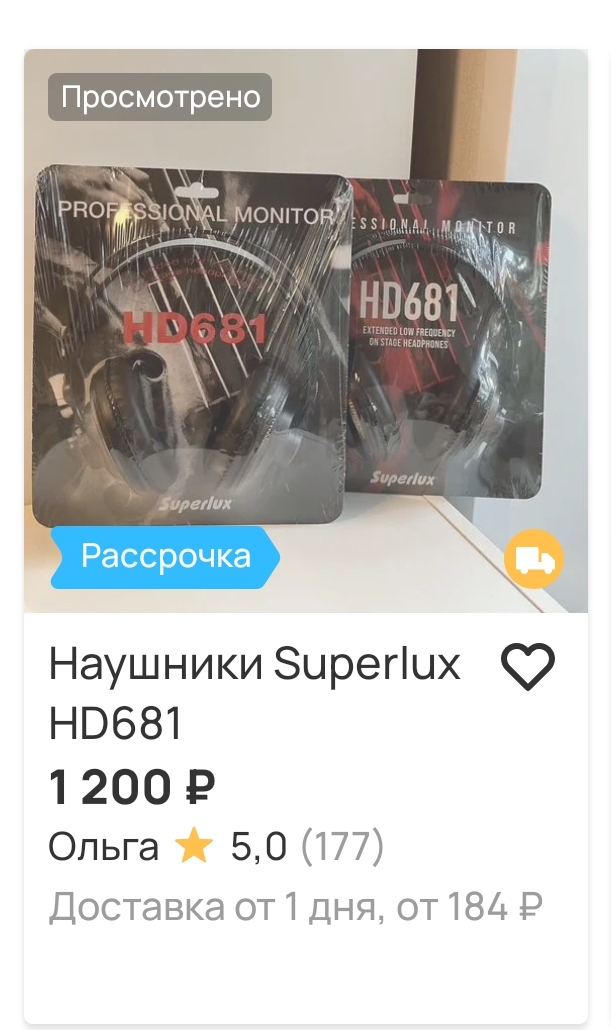Viewport: 611px width, 1030px height.
Task: Add the Superlux HD681 headphones to favorites
Action: 528,667
